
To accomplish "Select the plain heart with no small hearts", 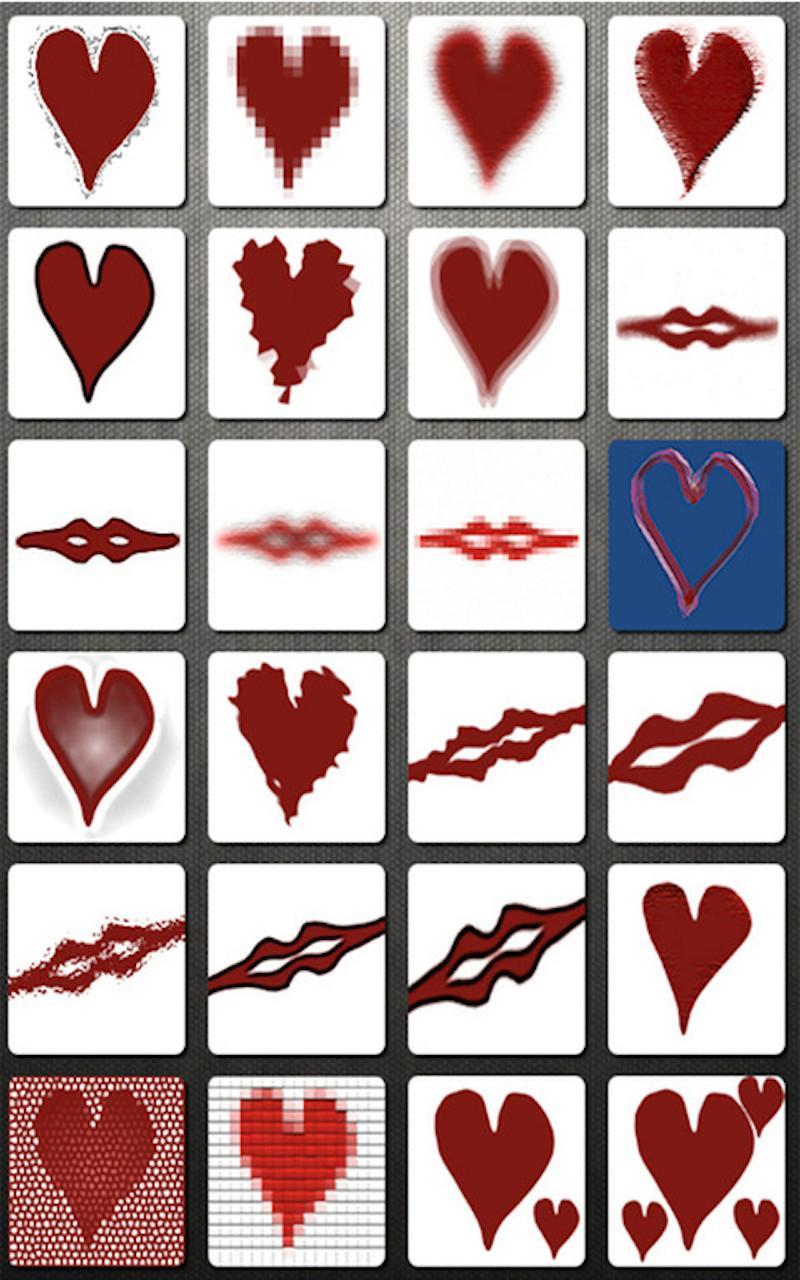I will [697, 959].
